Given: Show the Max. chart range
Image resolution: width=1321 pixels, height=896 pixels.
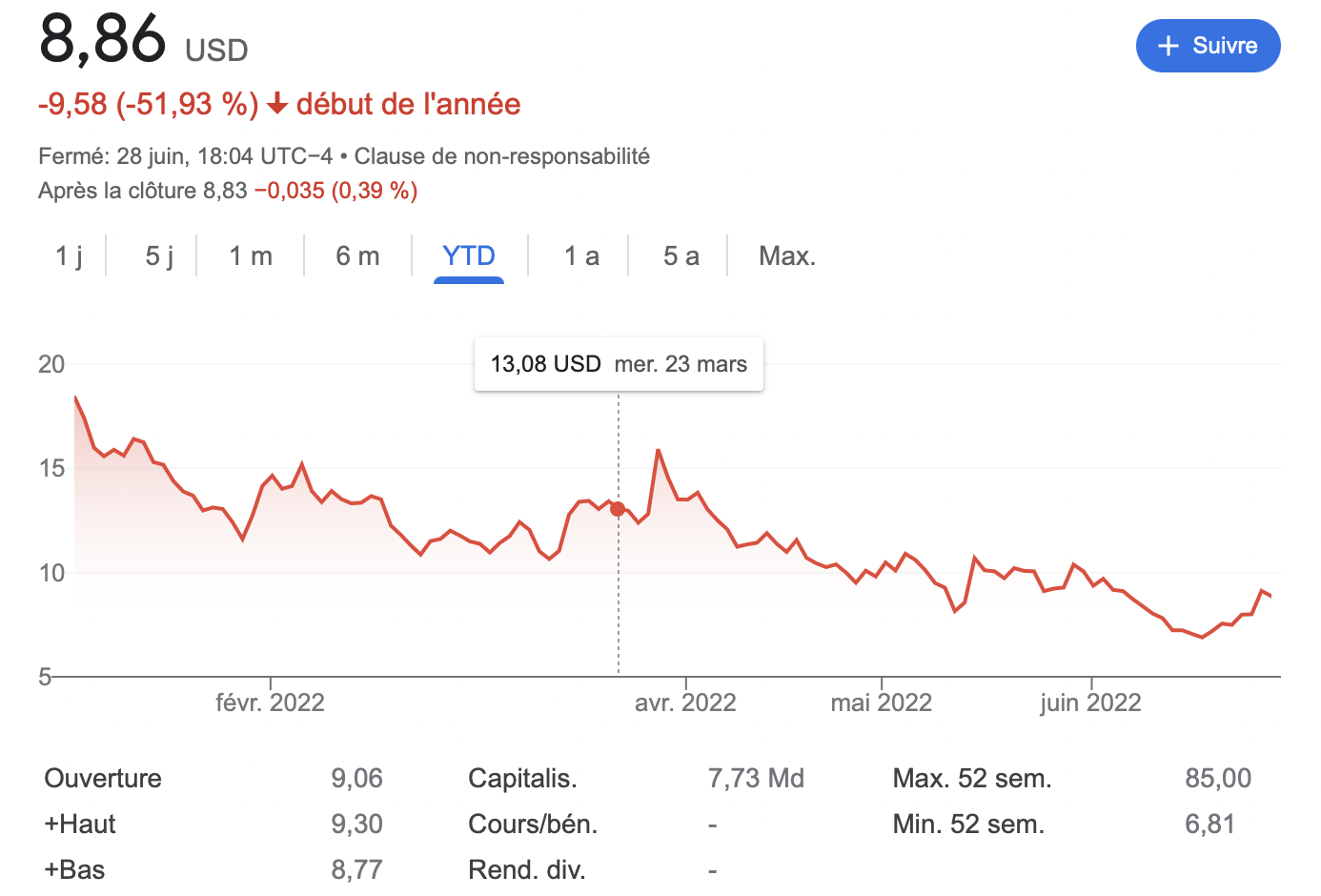Looking at the screenshot, I should tap(786, 255).
